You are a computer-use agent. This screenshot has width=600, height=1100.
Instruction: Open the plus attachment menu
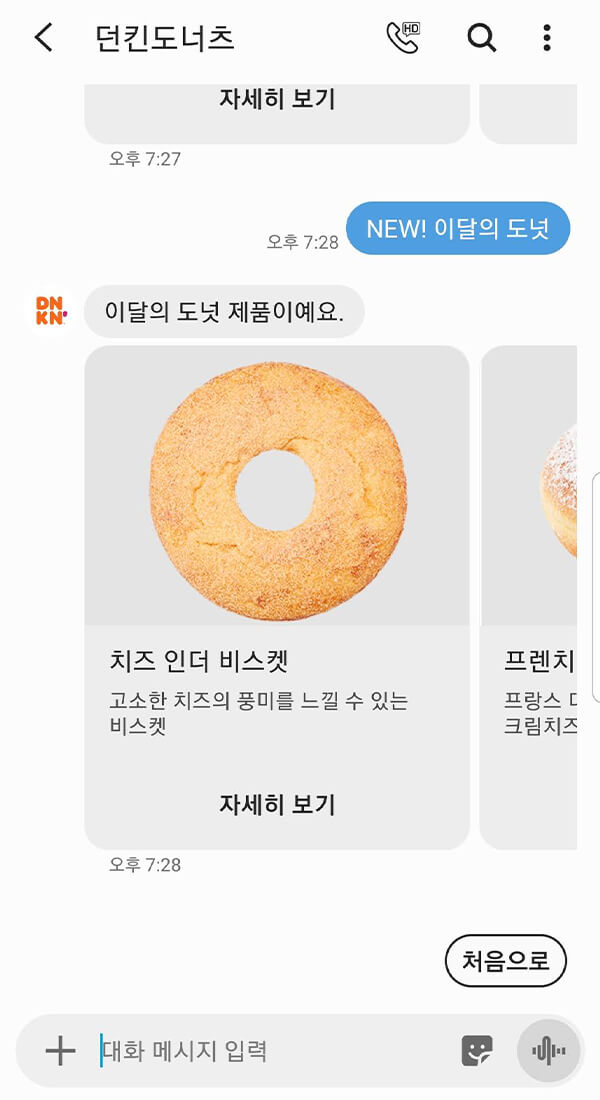[60, 1050]
